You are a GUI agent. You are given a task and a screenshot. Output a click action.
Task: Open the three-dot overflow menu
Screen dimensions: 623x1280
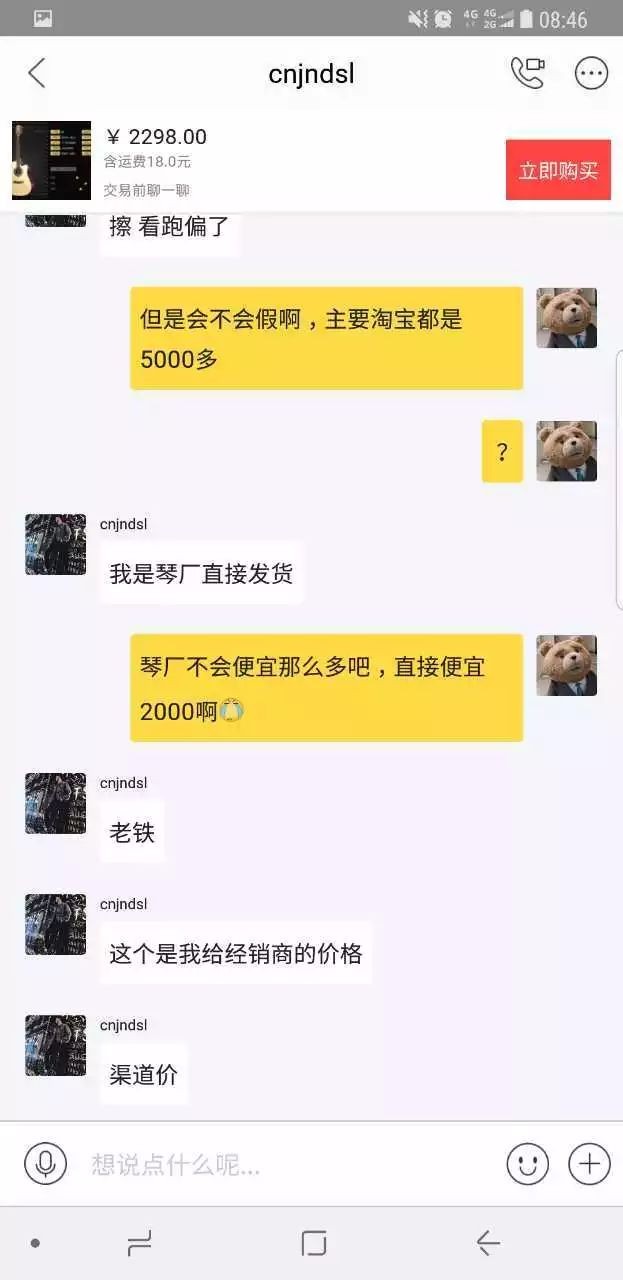(x=591, y=73)
